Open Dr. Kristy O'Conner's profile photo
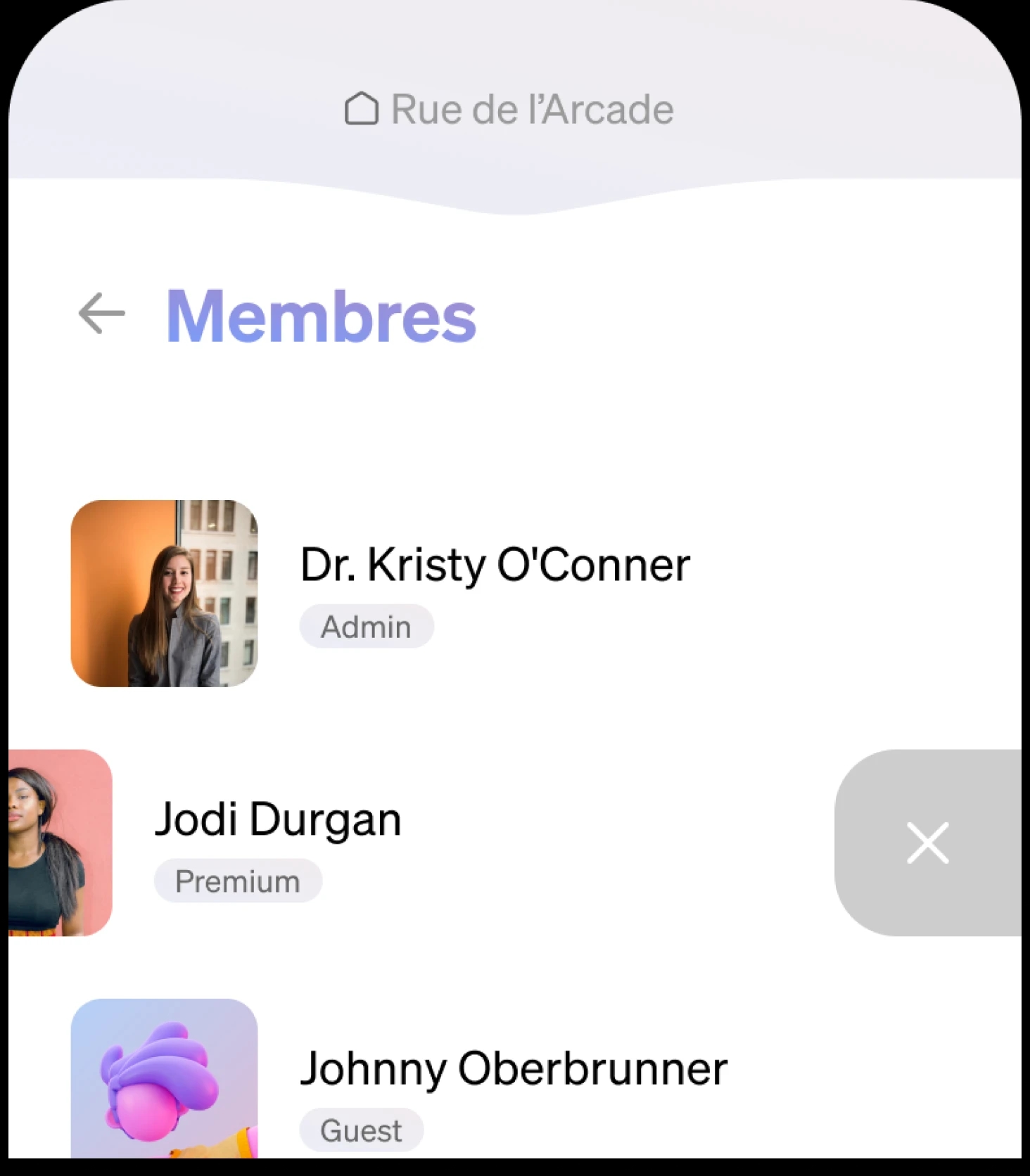Screen dimensions: 1030x1176 (166, 593)
